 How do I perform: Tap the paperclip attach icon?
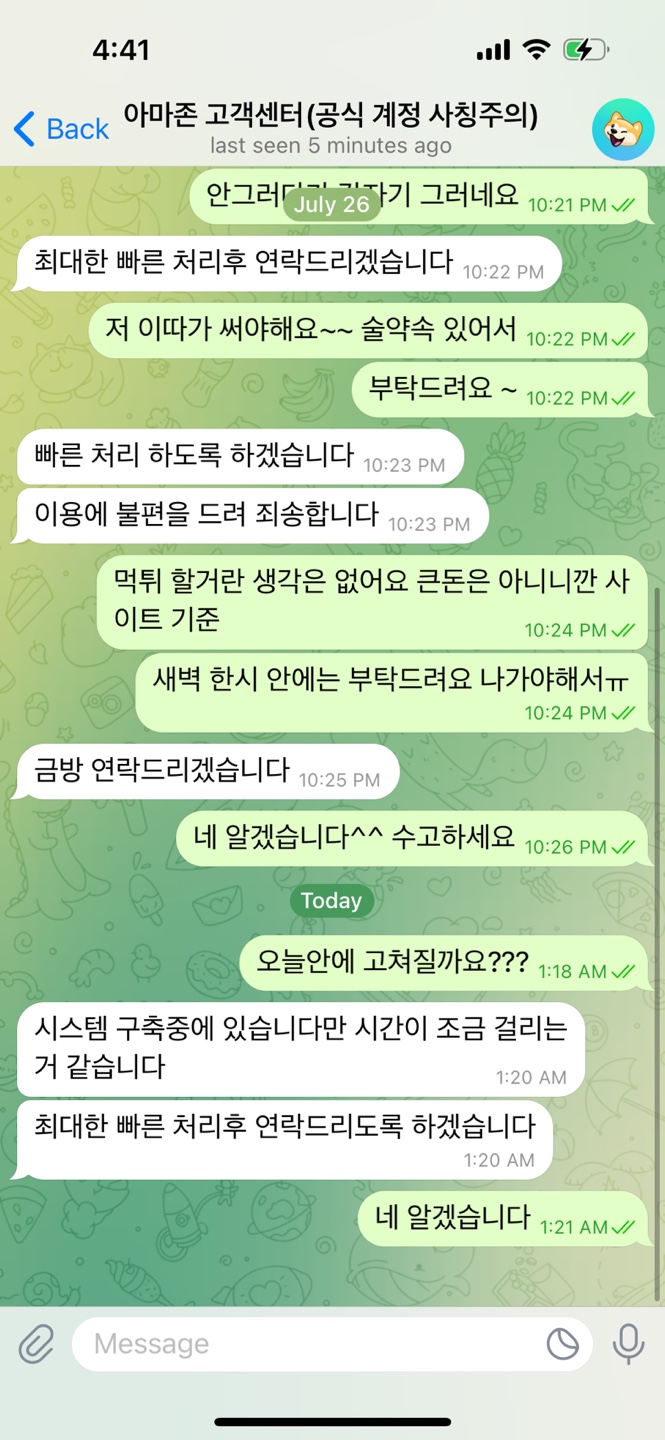[x=37, y=1344]
